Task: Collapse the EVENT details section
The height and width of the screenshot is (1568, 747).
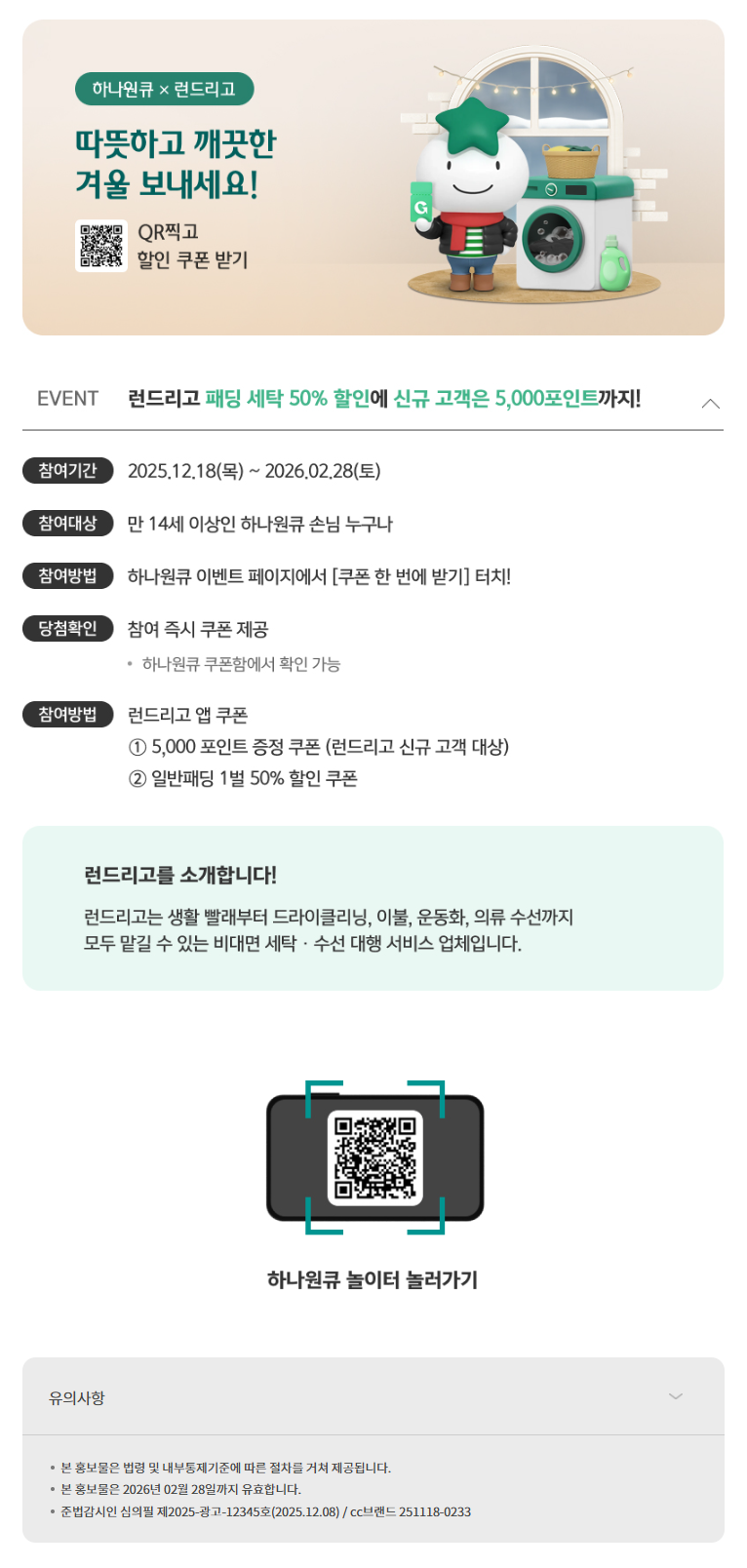Action: [711, 403]
